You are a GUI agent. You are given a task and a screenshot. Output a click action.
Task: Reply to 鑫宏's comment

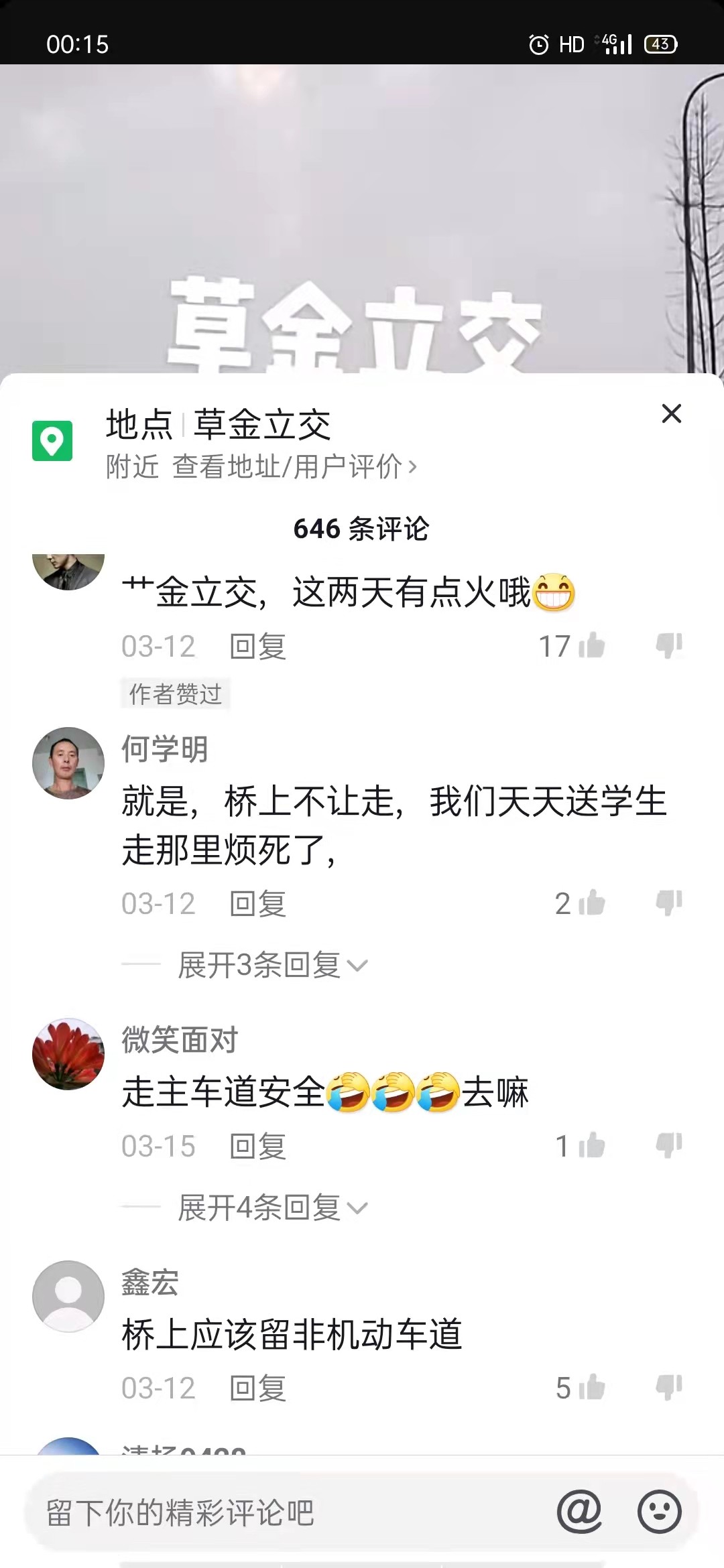[x=257, y=1388]
